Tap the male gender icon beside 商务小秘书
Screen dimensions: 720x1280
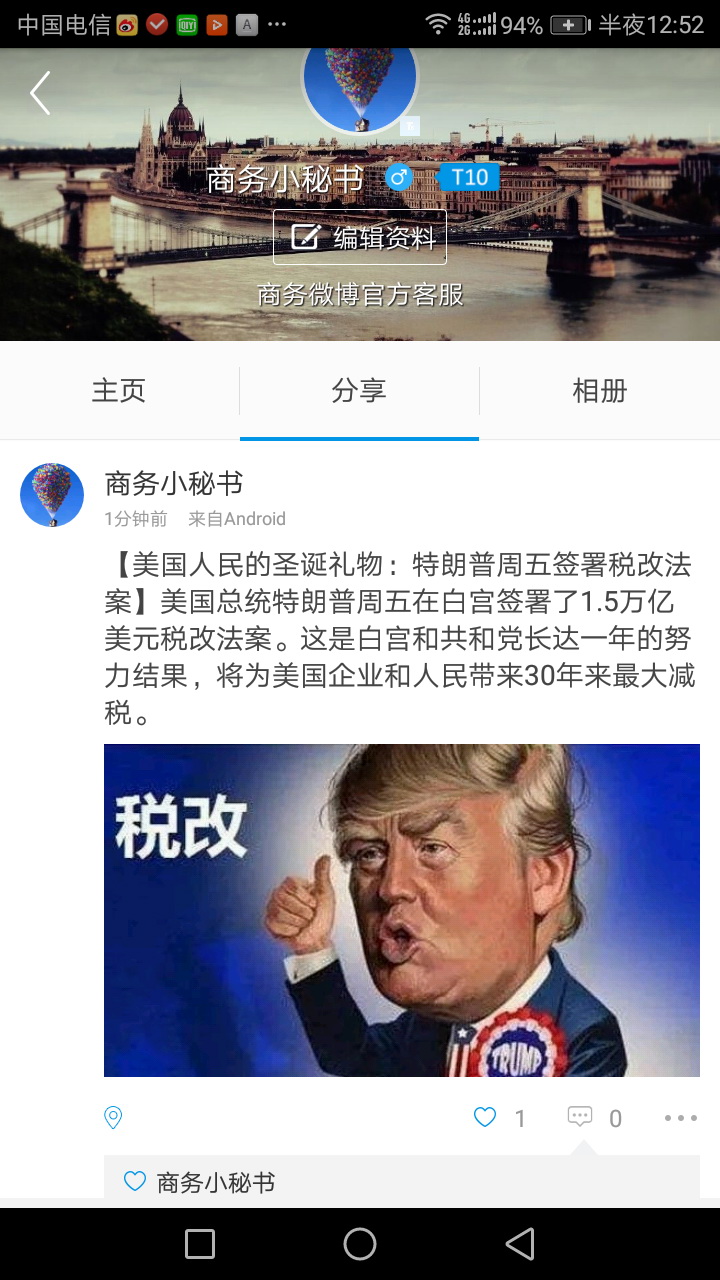[x=398, y=177]
